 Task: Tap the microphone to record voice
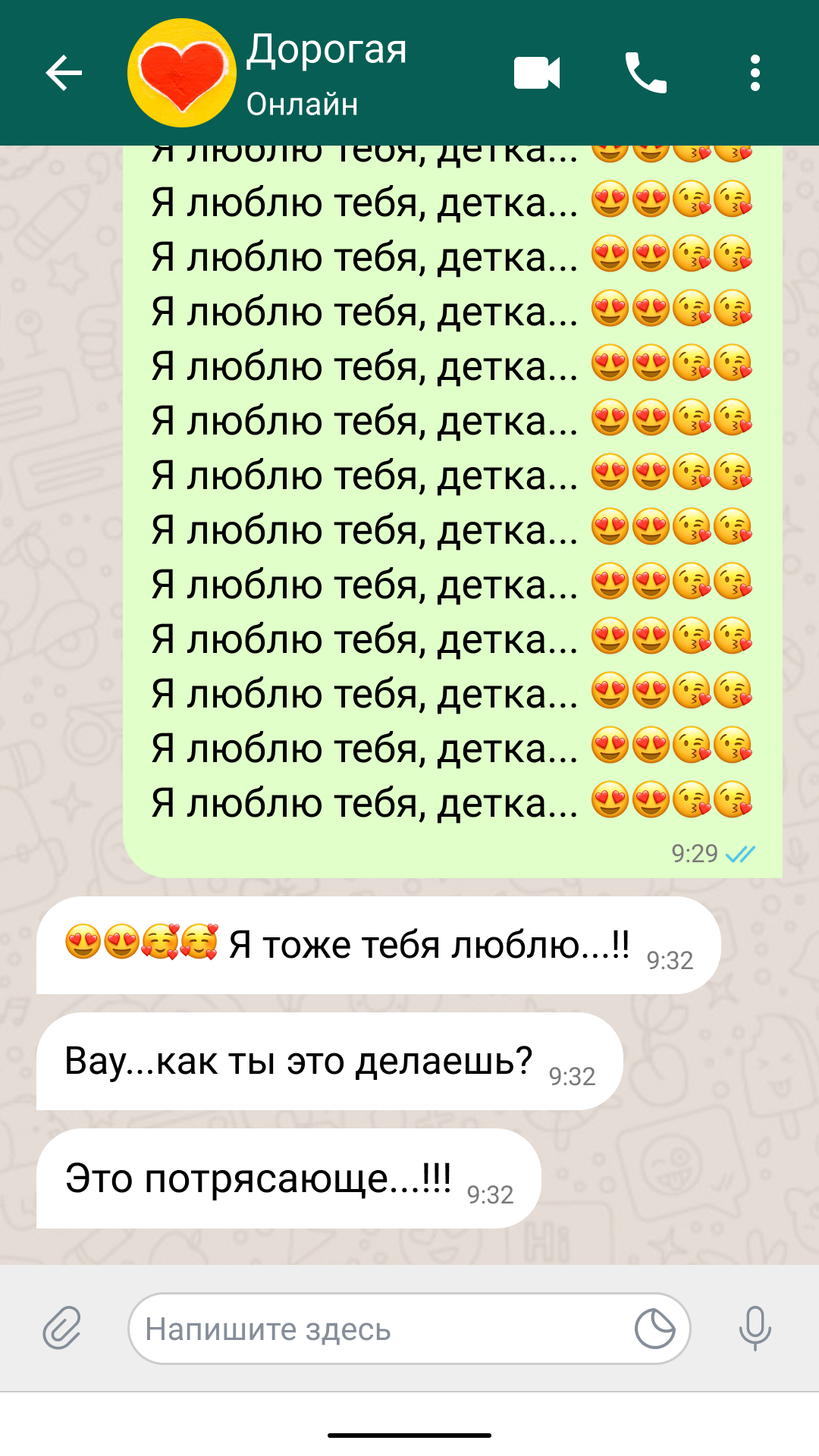(755, 1329)
